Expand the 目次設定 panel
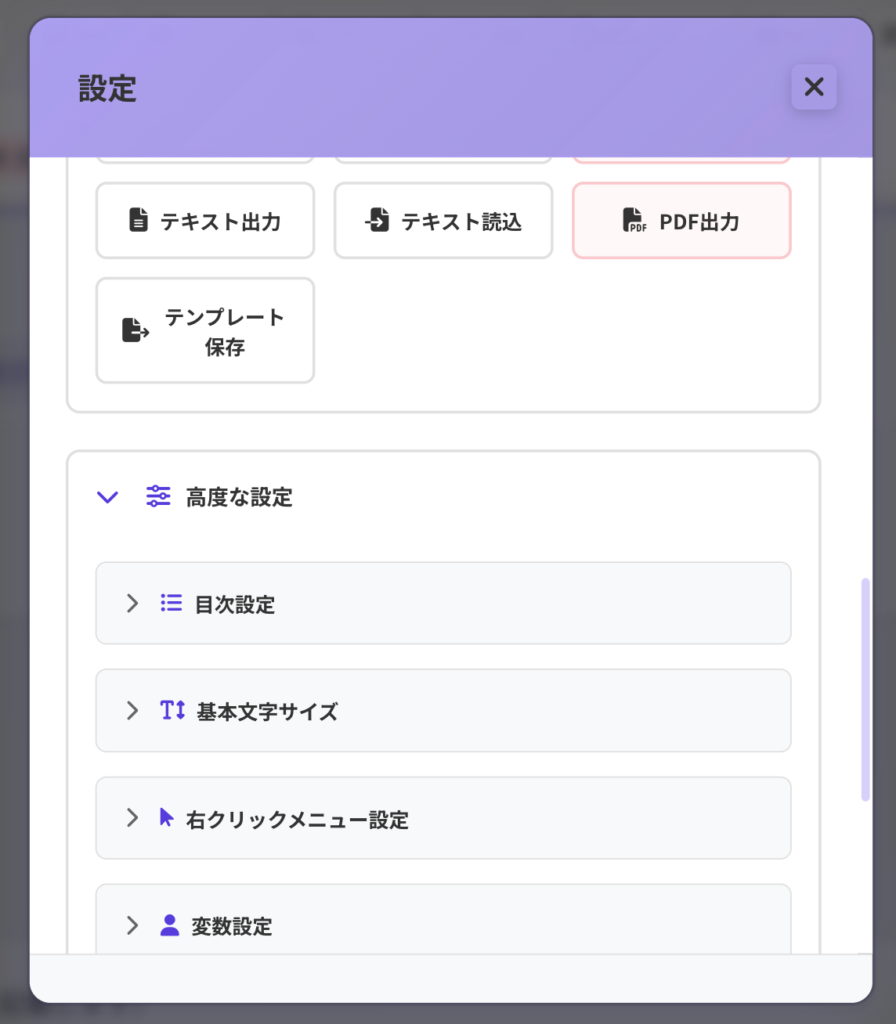 click(x=443, y=603)
